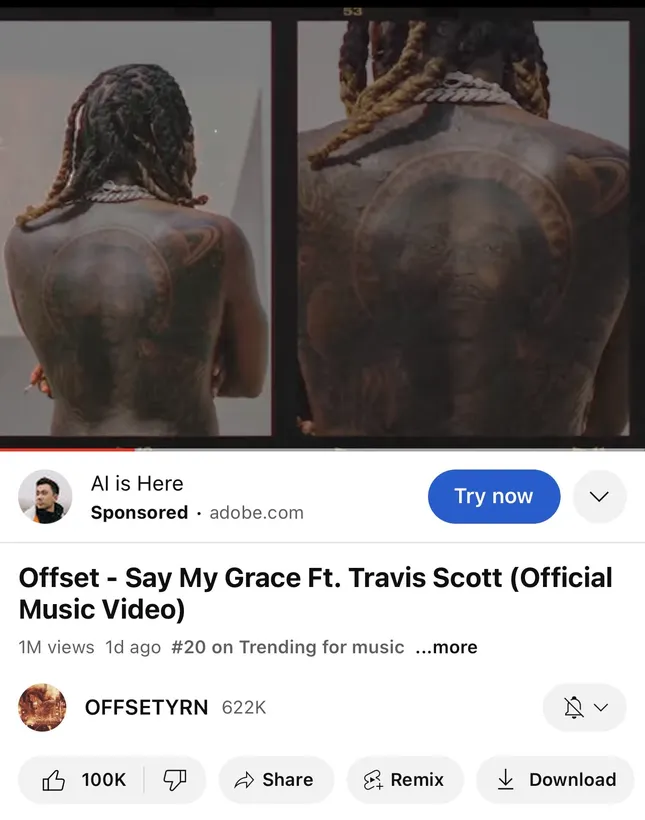This screenshot has height=820, width=645.
Task: Remix this video
Action: click(404, 780)
